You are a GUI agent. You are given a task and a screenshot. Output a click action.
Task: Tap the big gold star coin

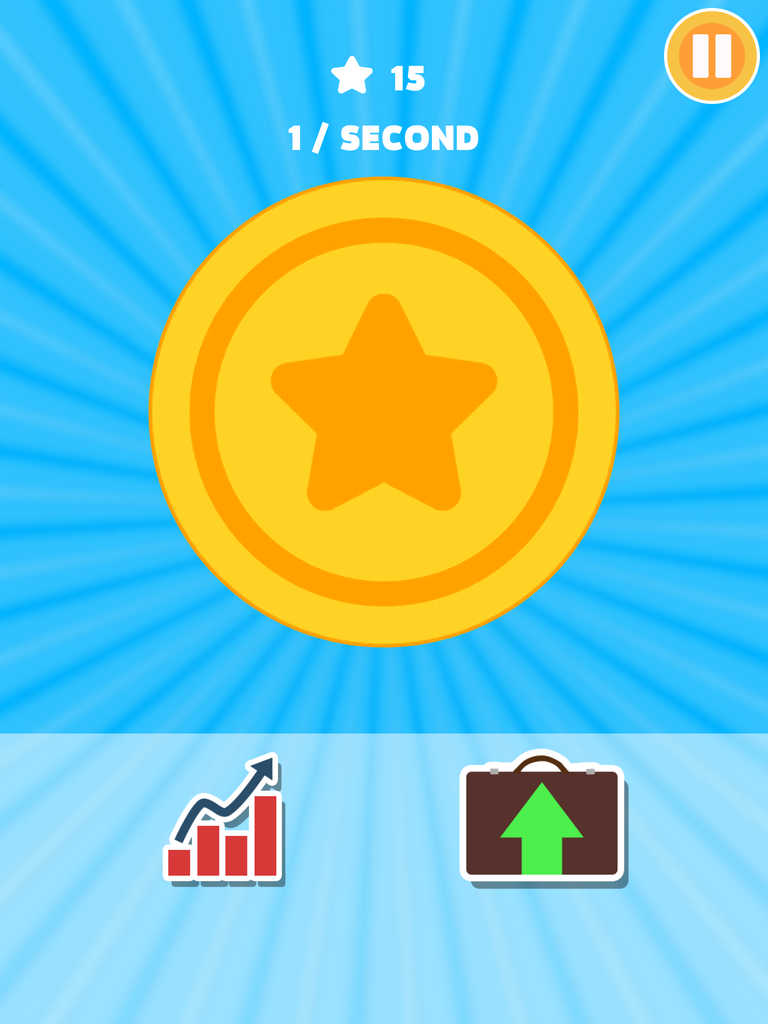pos(384,411)
